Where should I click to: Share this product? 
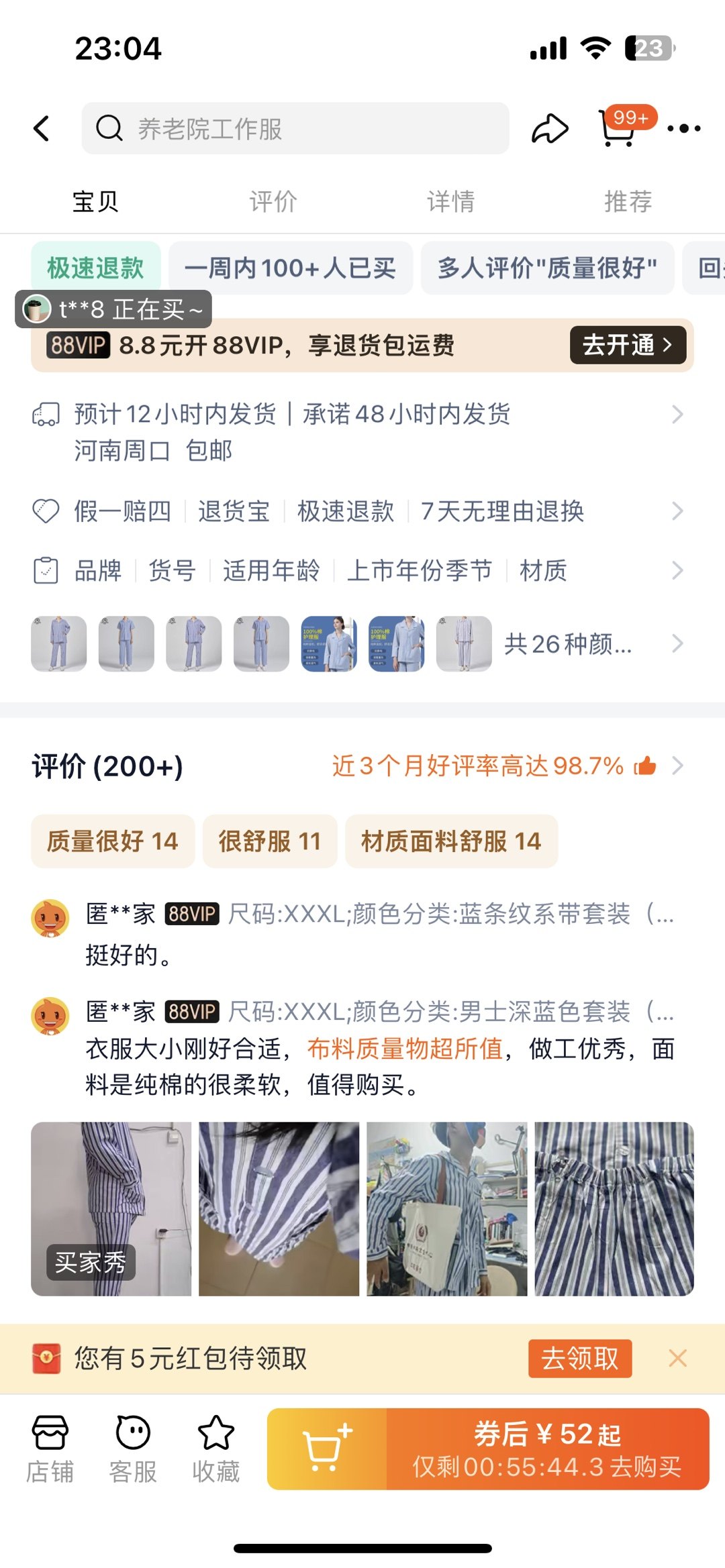(x=550, y=128)
